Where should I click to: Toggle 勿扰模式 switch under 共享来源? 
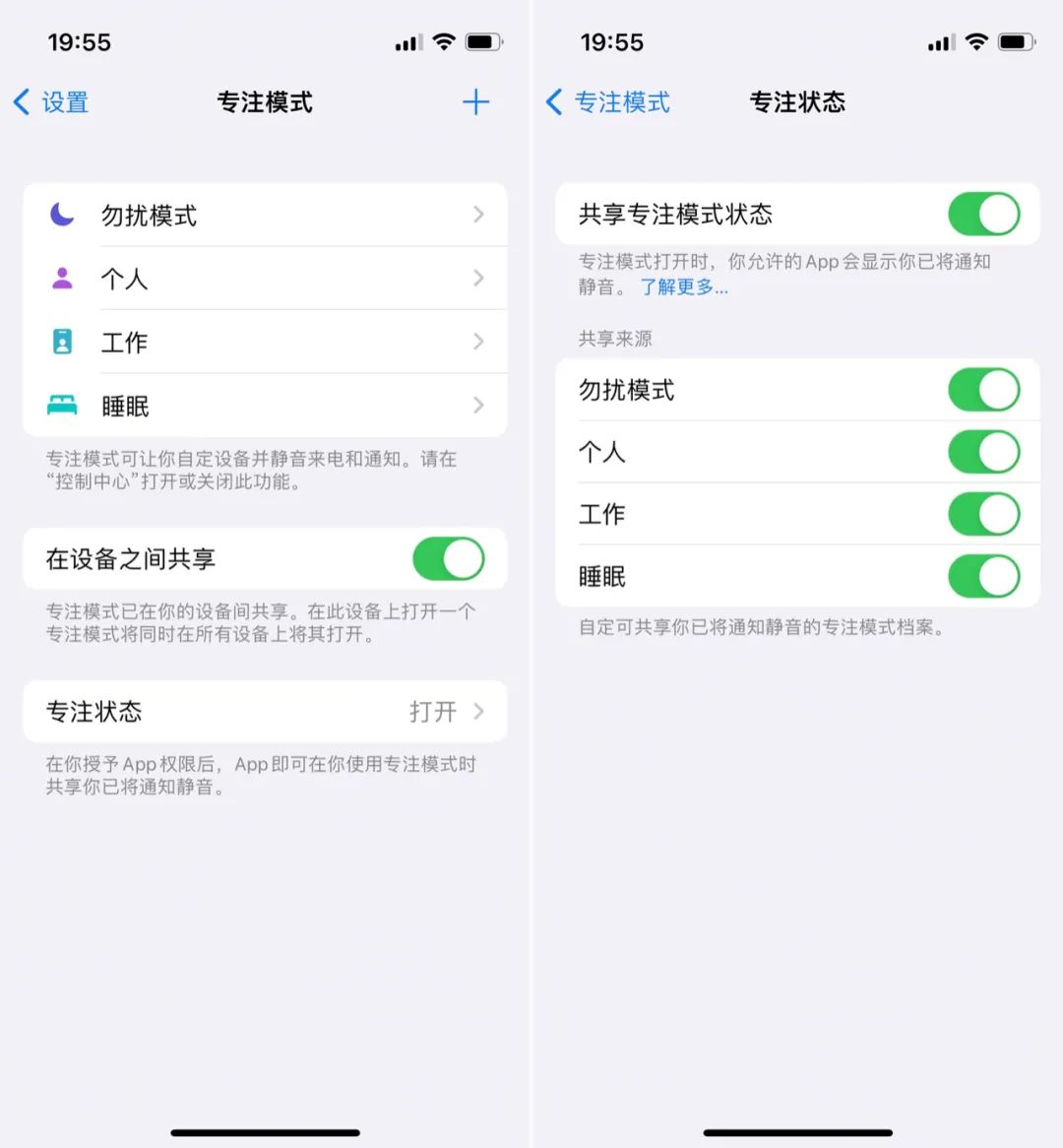tap(983, 390)
